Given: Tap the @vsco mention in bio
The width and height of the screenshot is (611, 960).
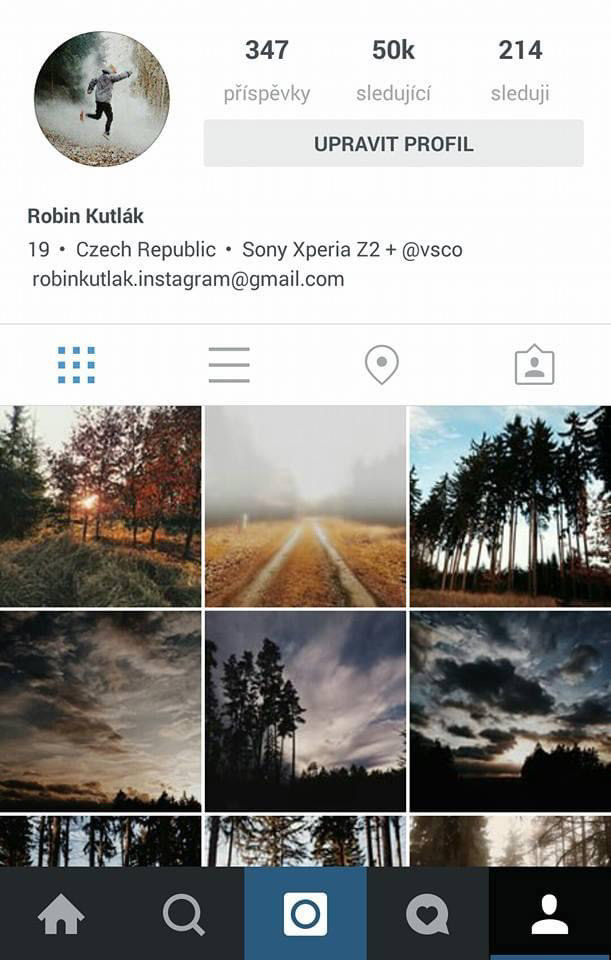Looking at the screenshot, I should coord(432,250).
